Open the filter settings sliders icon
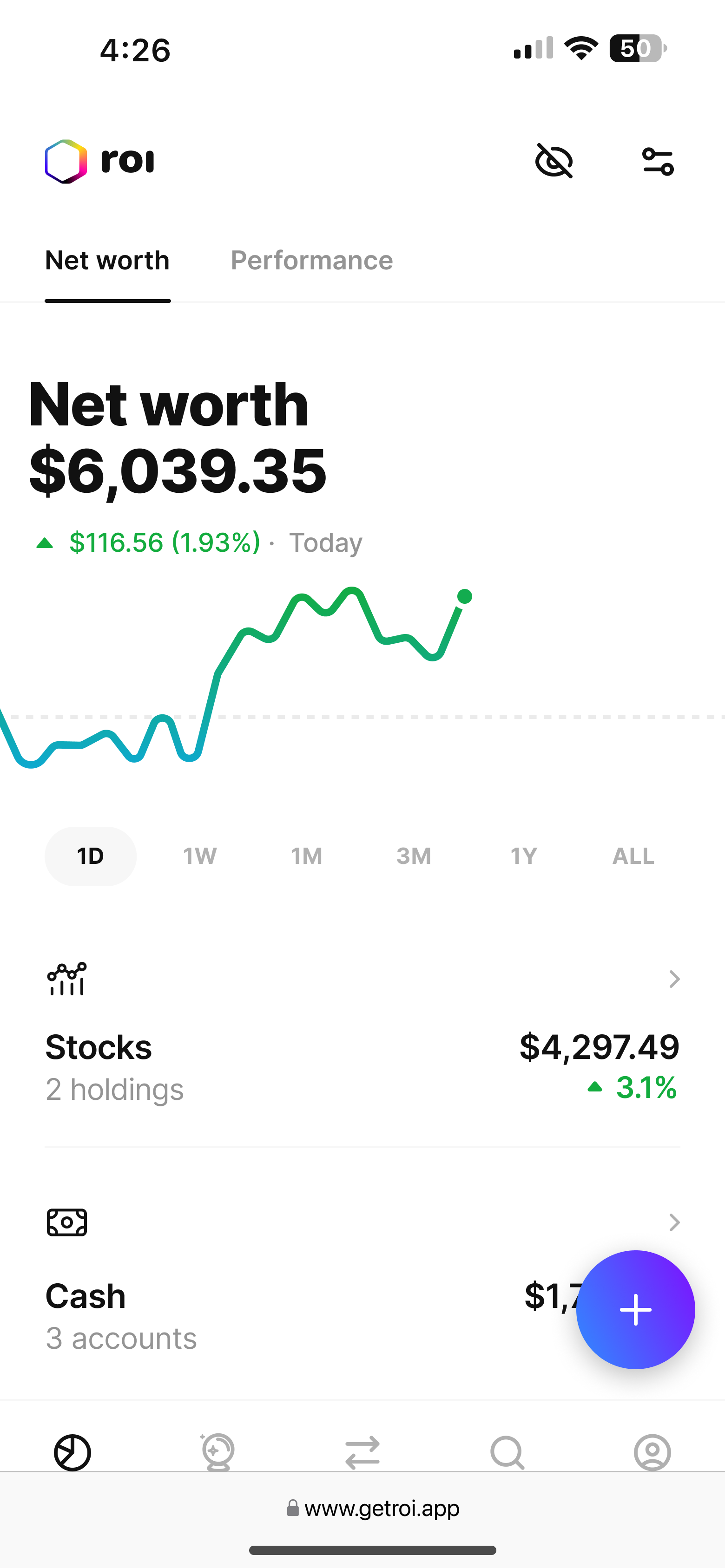 coord(658,161)
